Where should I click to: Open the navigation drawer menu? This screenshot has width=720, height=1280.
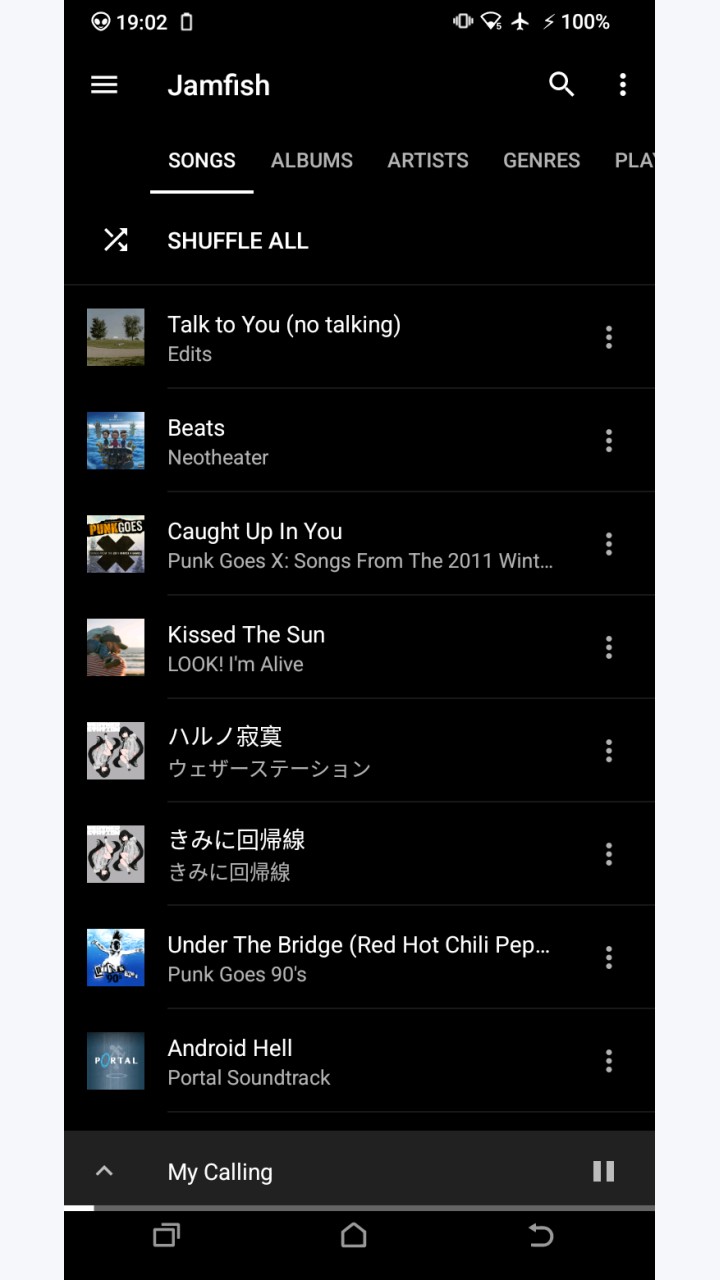[x=104, y=85]
